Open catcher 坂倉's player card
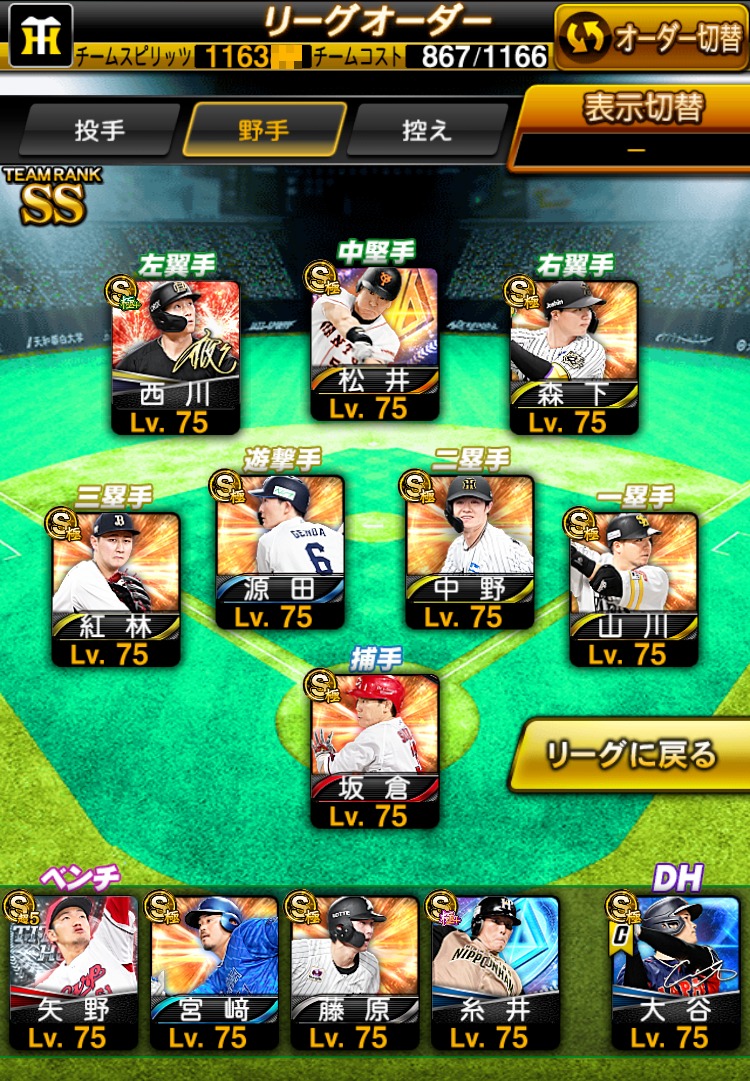 374,750
